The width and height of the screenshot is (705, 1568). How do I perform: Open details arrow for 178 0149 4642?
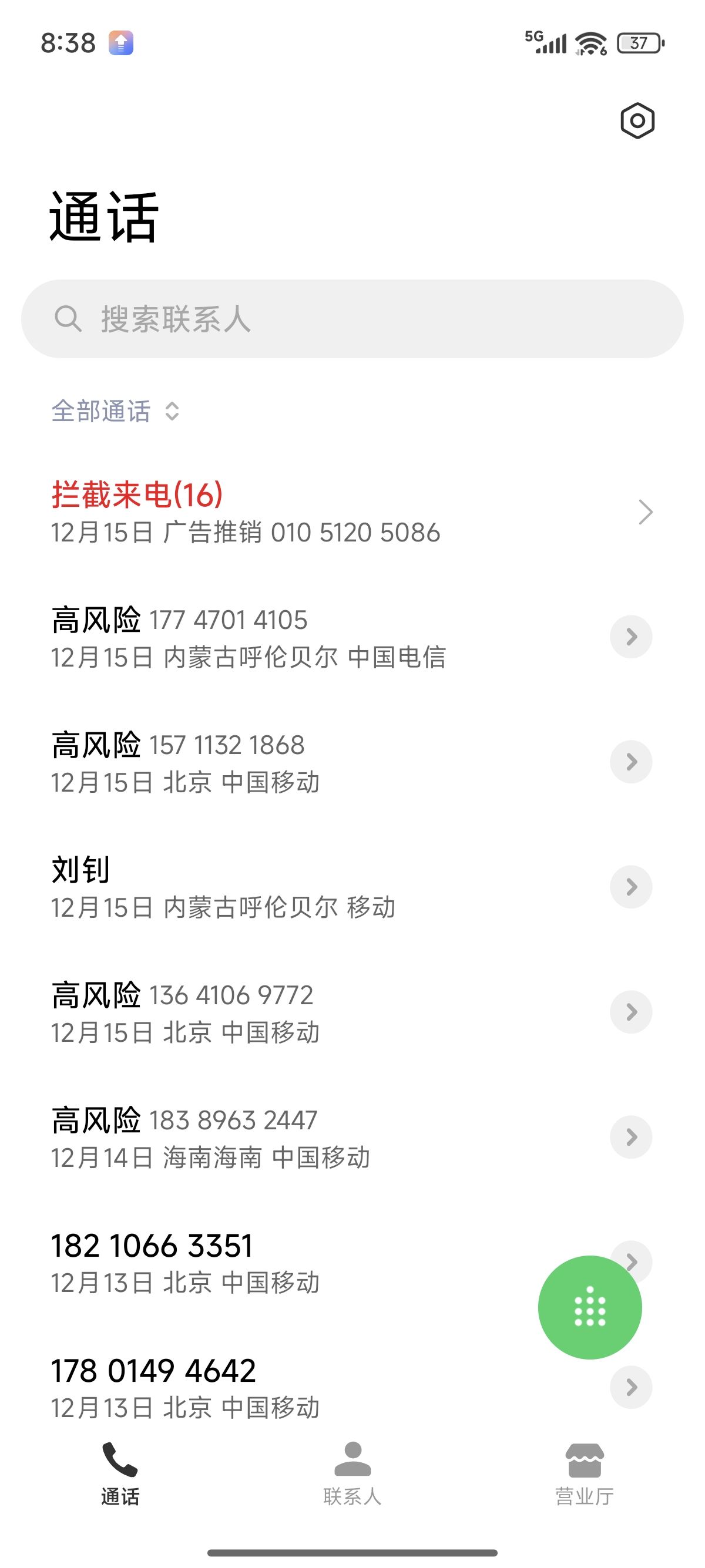point(631,1387)
